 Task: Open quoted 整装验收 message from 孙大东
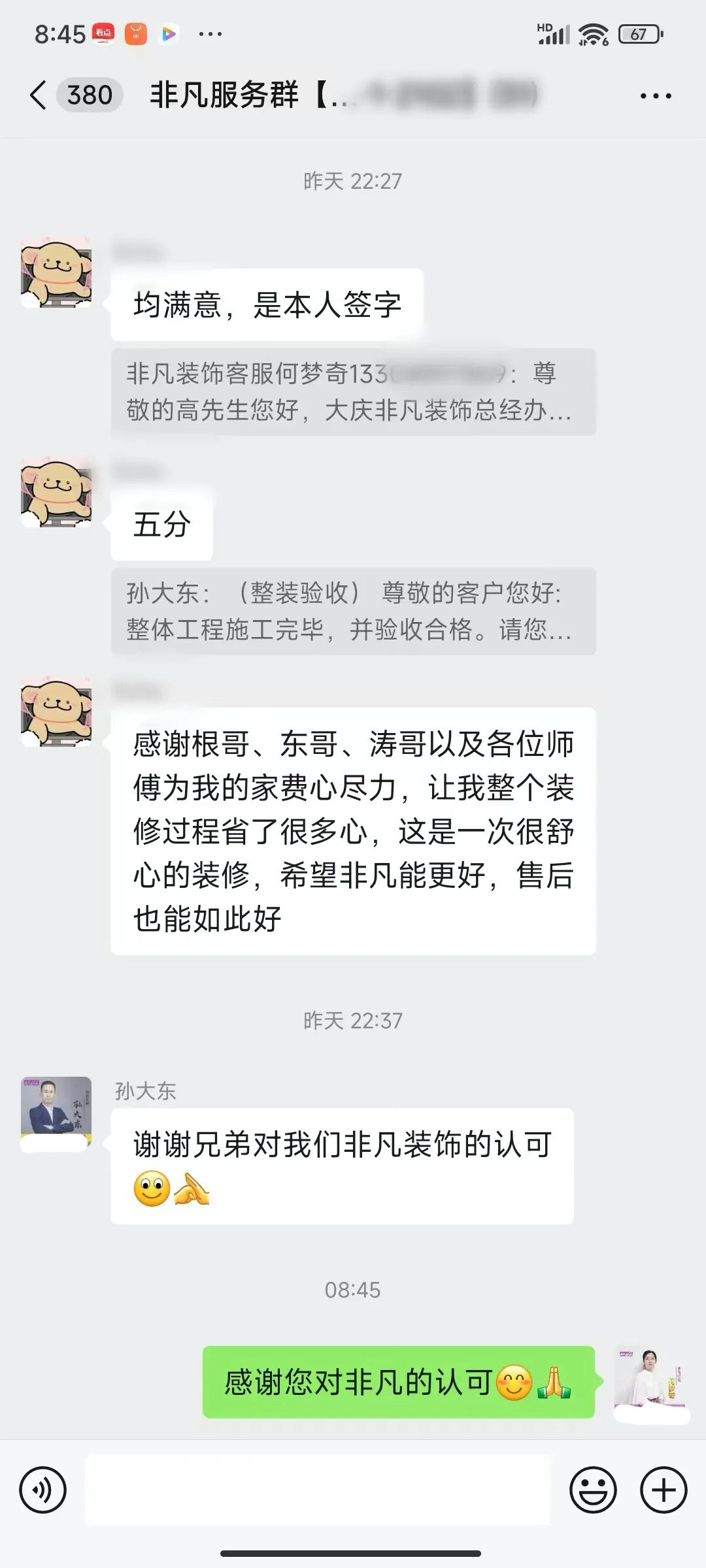click(353, 612)
